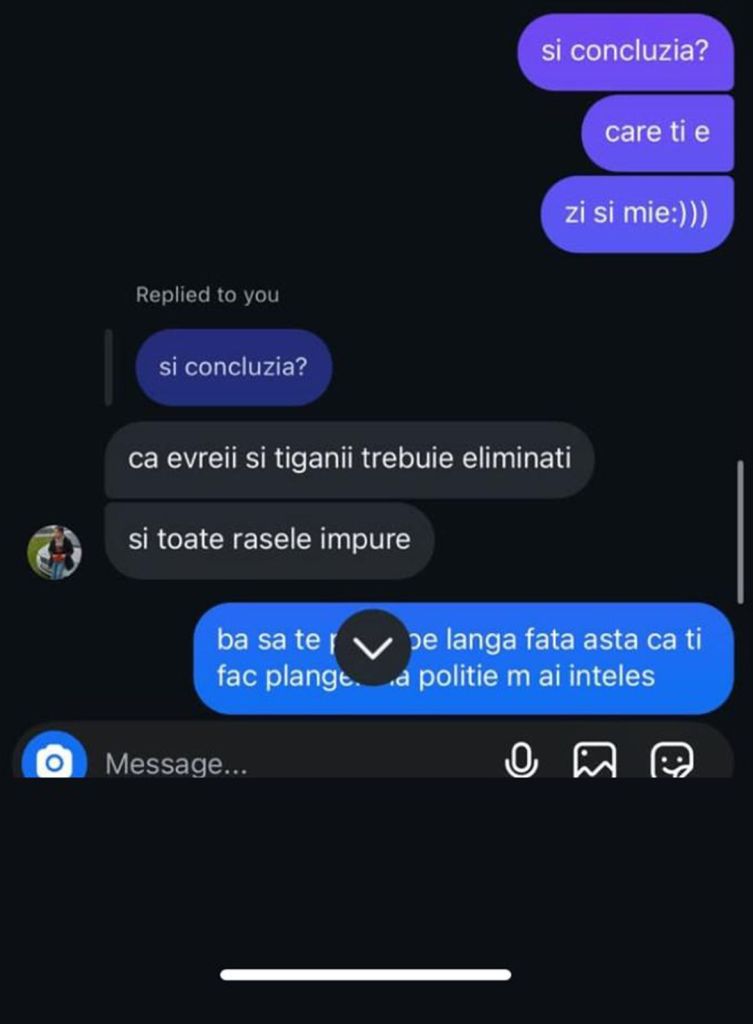Open the sticker picker

click(x=671, y=762)
